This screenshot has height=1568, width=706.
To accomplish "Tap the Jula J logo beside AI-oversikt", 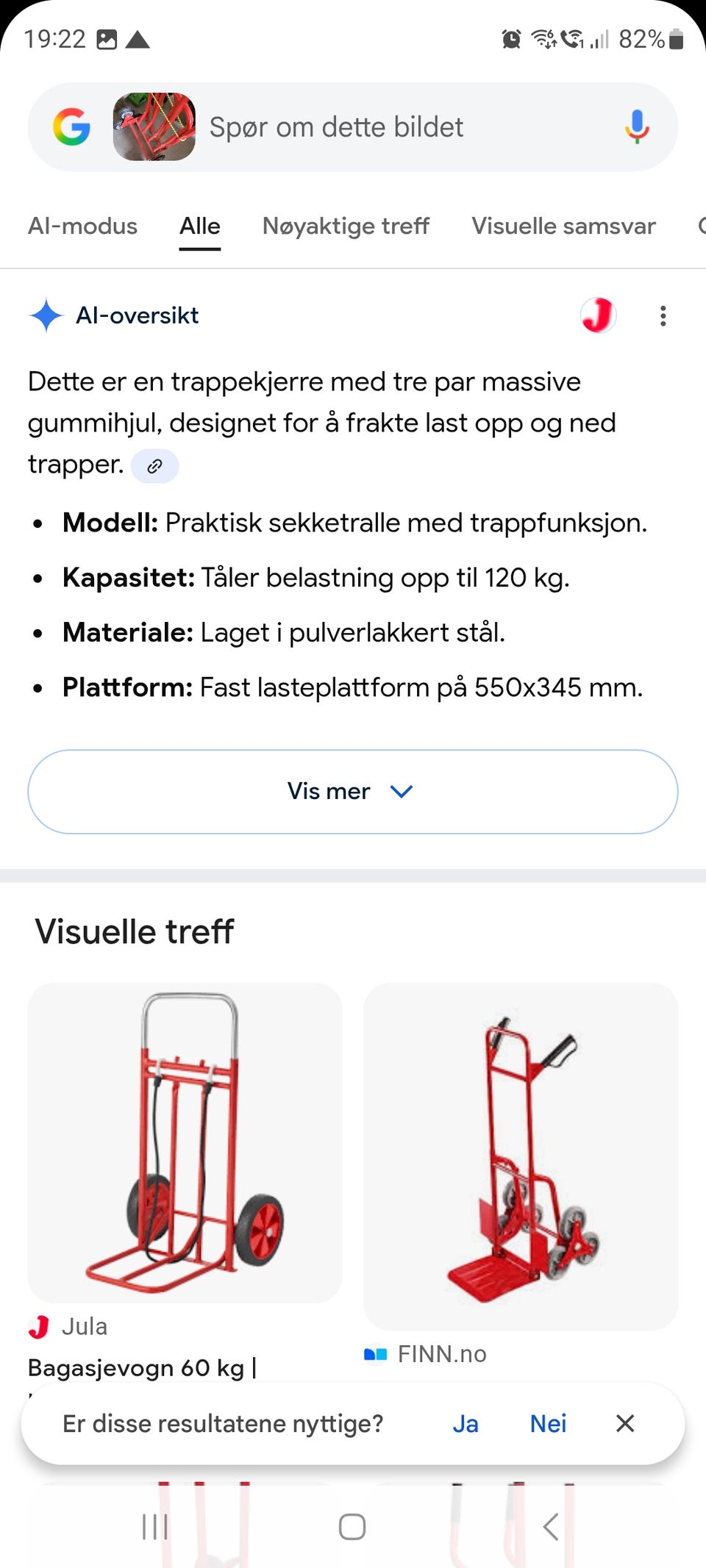I will pyautogui.click(x=598, y=315).
